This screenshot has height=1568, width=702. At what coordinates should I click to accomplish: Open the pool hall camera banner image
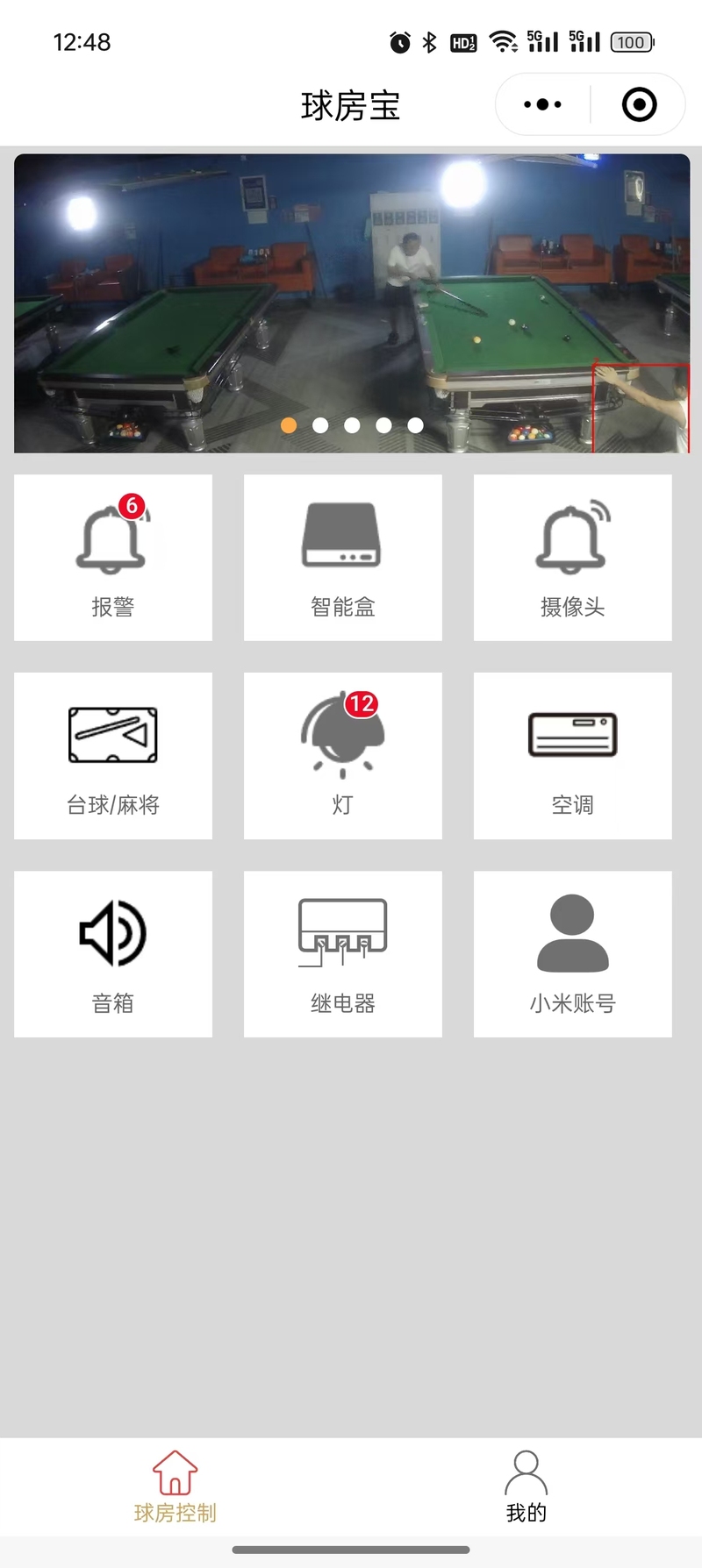(351, 303)
